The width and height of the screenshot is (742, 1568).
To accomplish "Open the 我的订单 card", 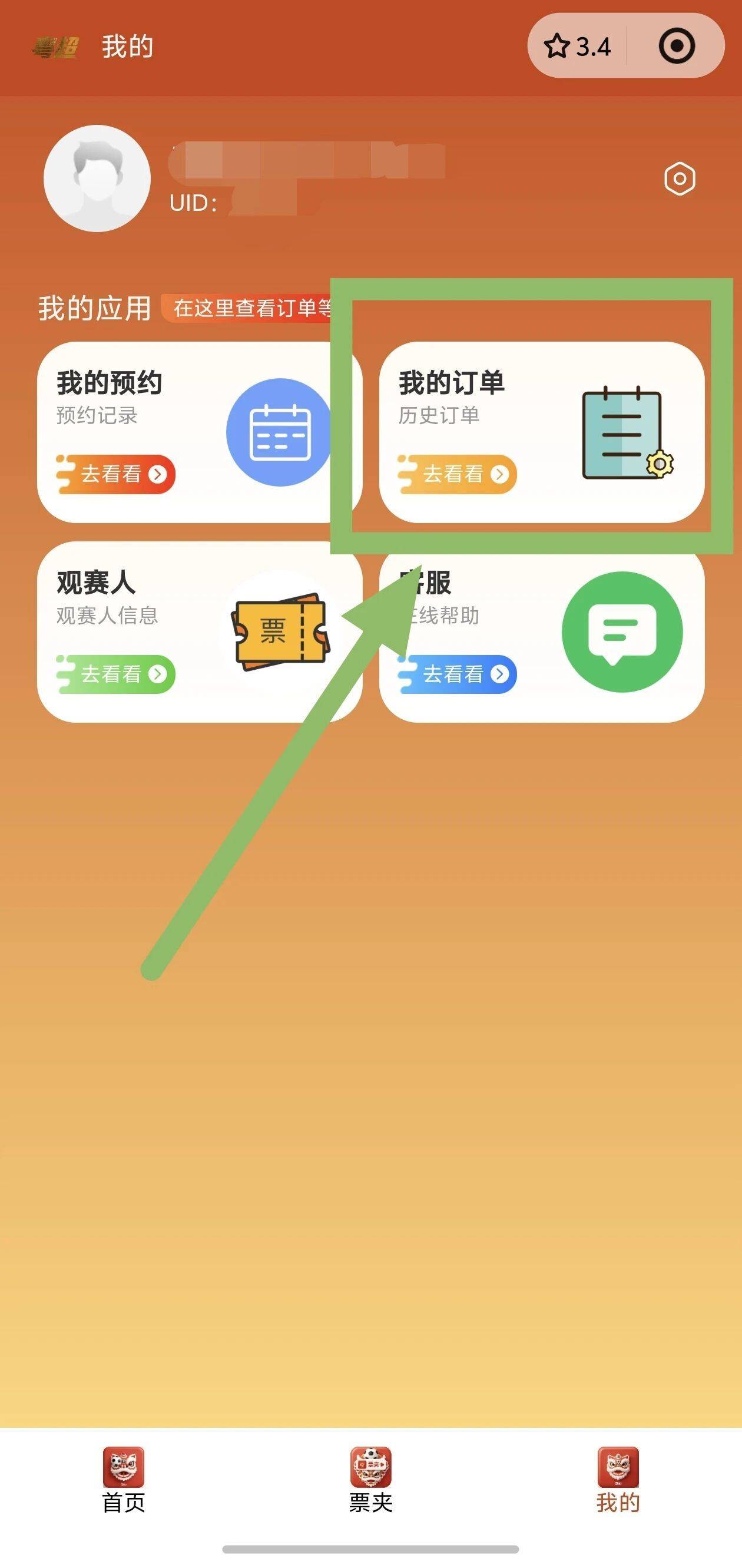I will coord(541,432).
